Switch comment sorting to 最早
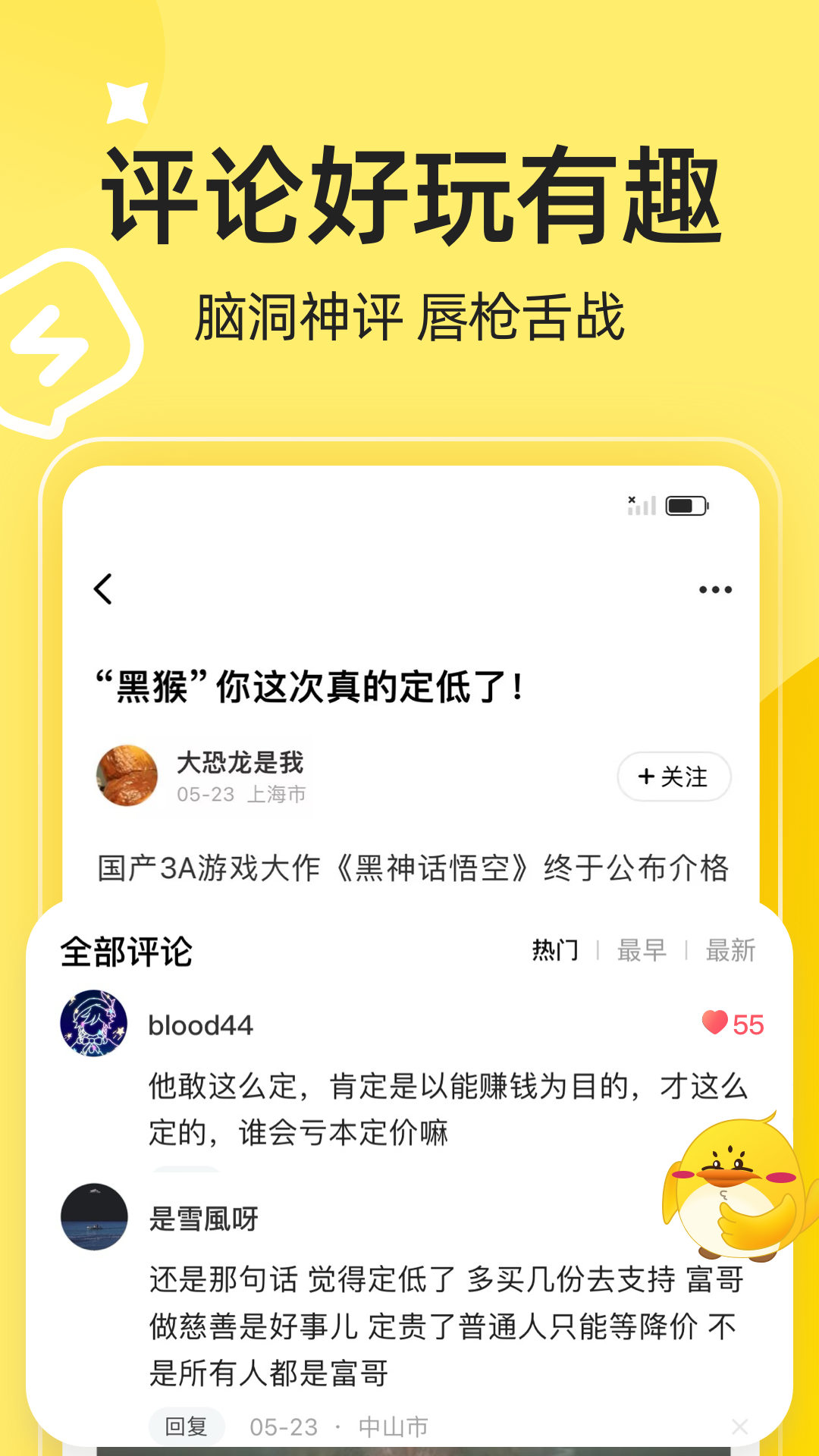This screenshot has height=1456, width=819. pos(639,950)
